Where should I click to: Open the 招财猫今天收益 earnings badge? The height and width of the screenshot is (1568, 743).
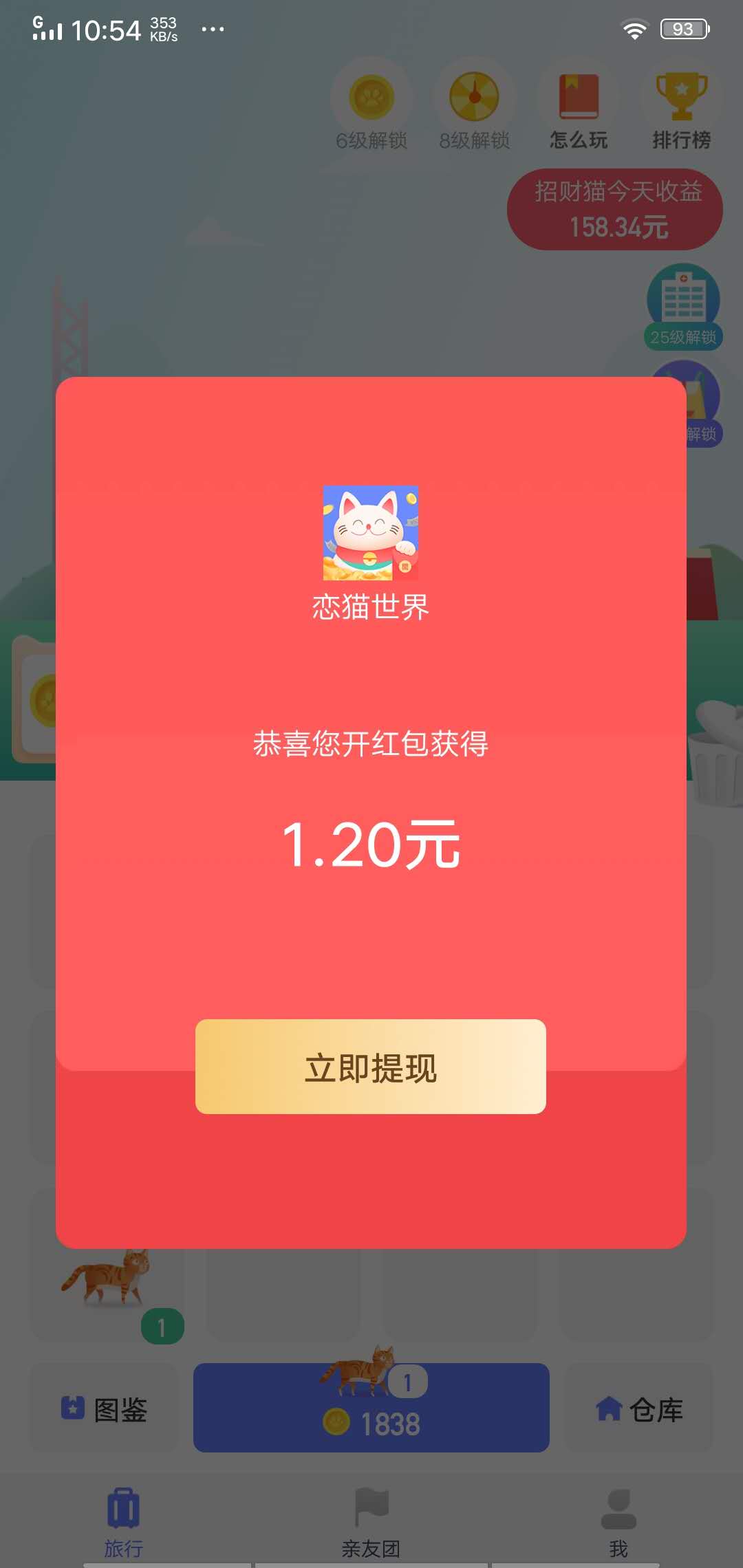coord(614,208)
